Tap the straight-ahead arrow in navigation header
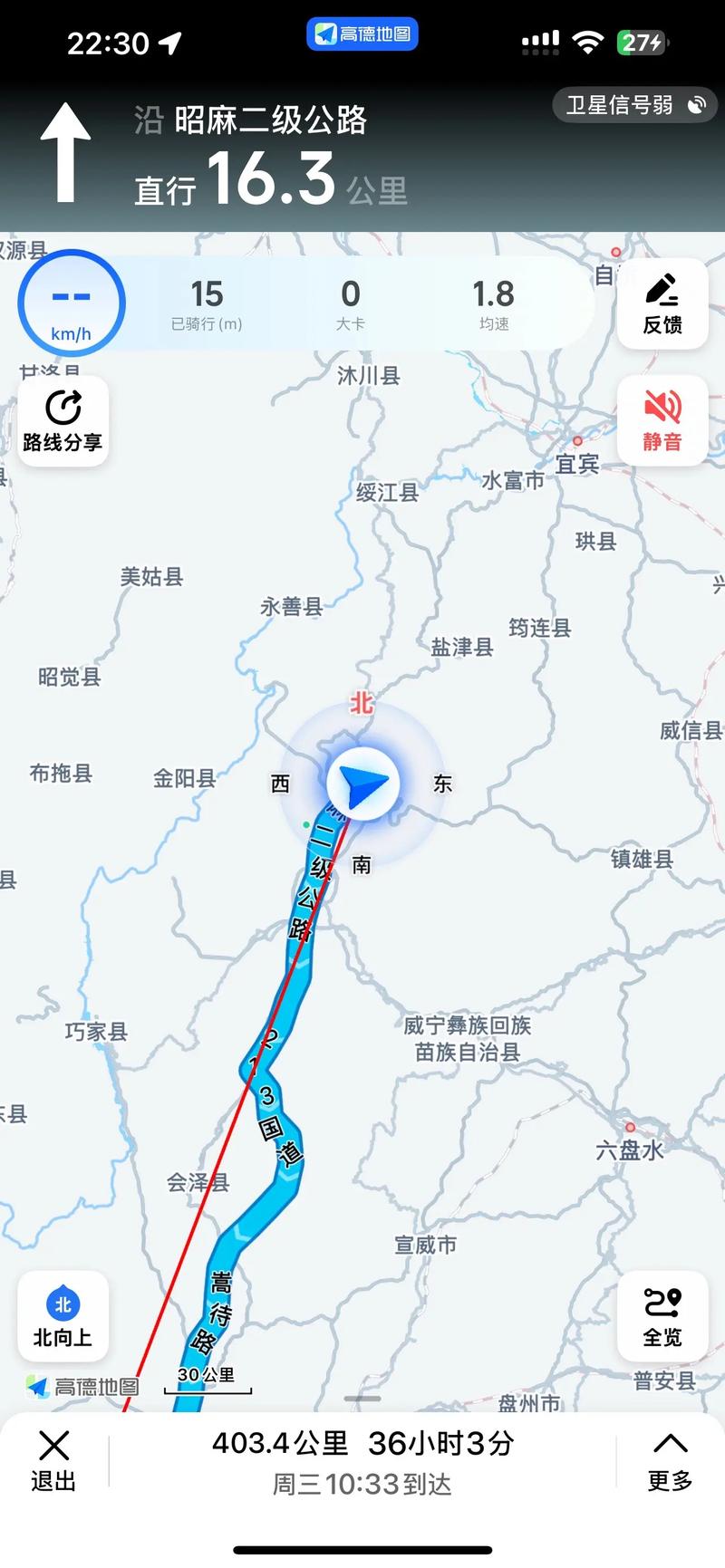This screenshot has height=1568, width=725. coord(63,152)
